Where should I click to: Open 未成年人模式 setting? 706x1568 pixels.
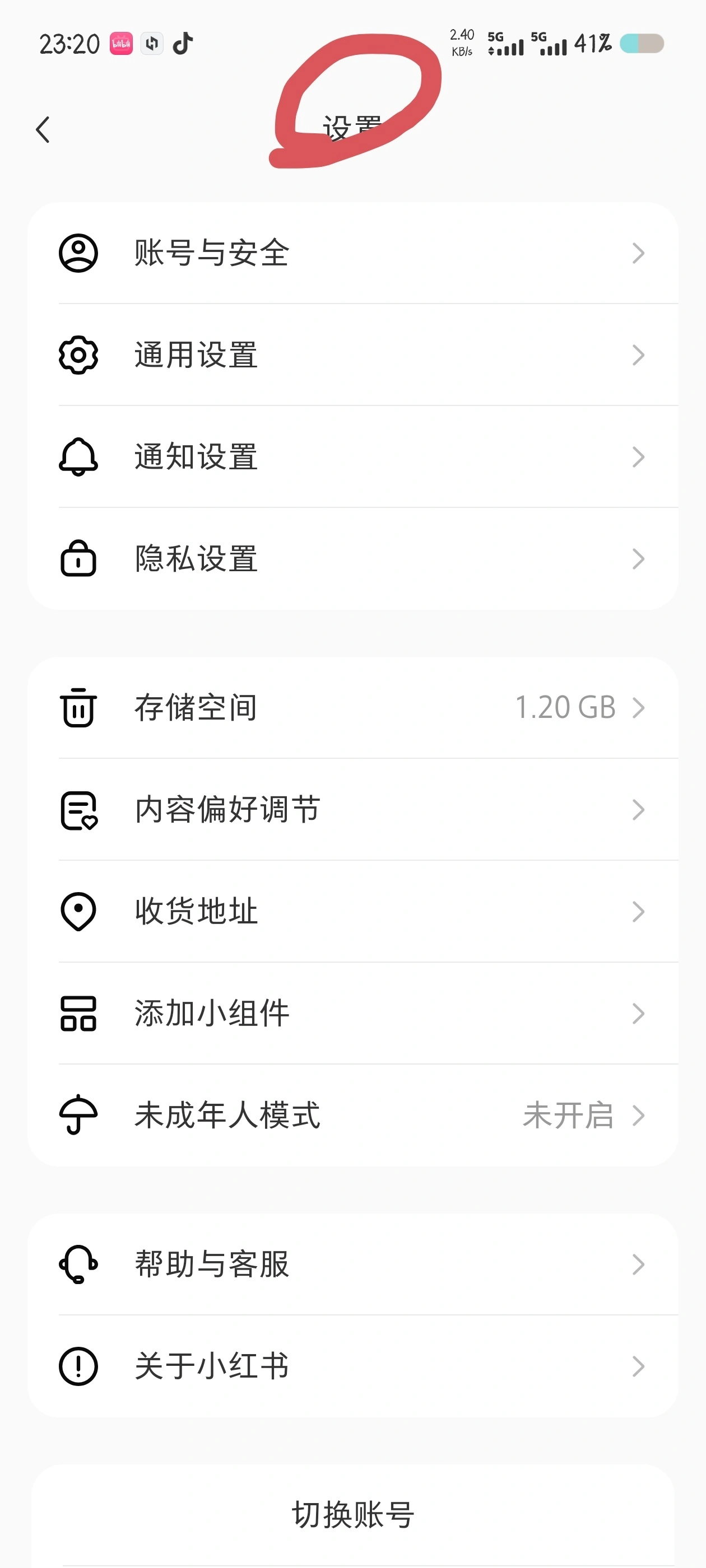352,1115
